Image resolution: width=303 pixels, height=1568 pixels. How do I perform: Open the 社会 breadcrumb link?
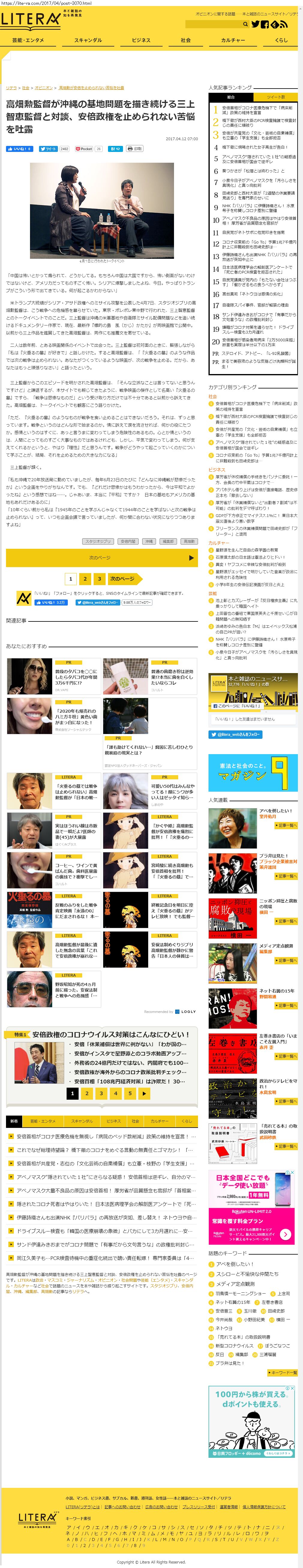point(25,88)
